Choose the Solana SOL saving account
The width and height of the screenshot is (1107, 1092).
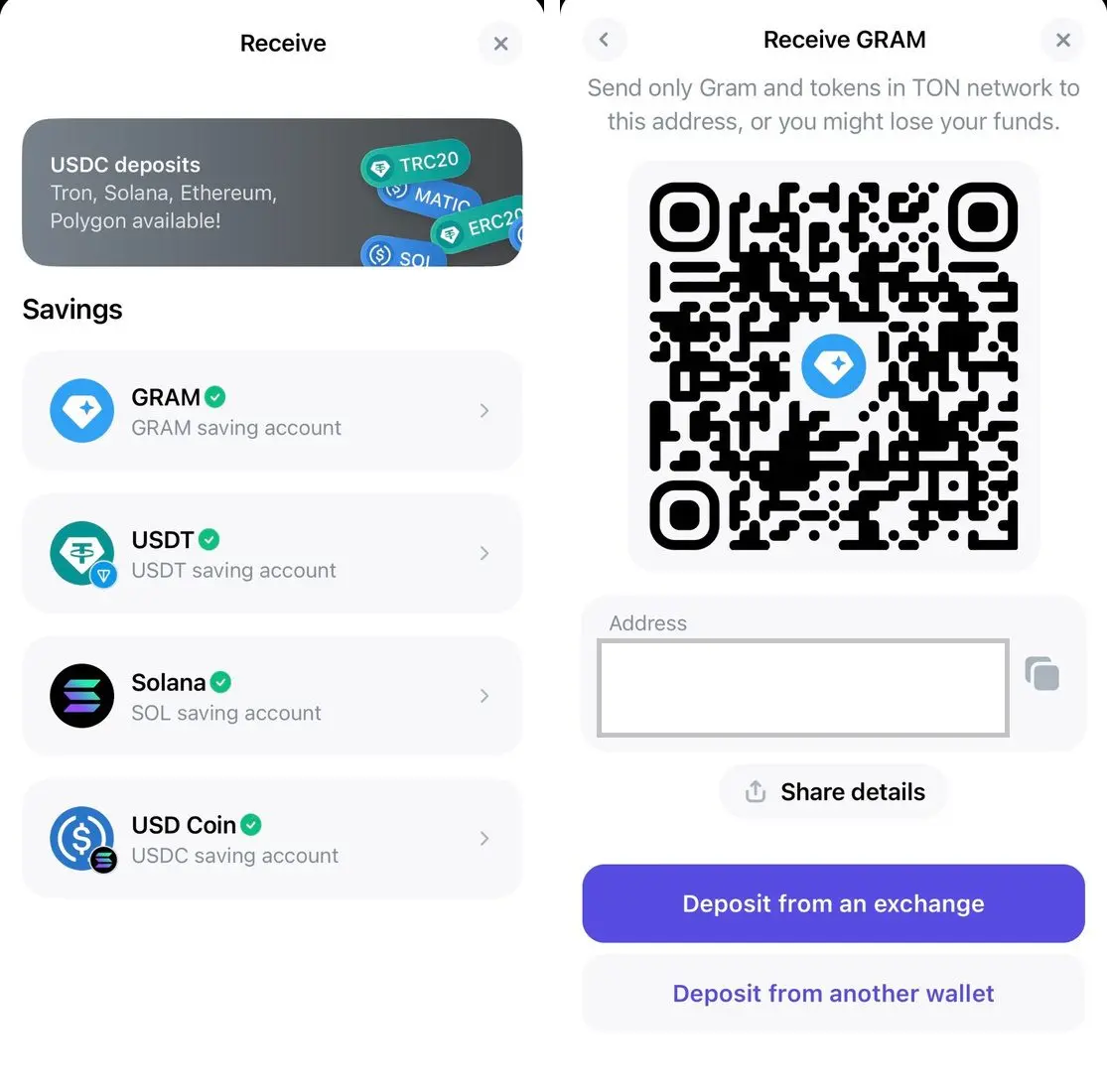point(272,696)
